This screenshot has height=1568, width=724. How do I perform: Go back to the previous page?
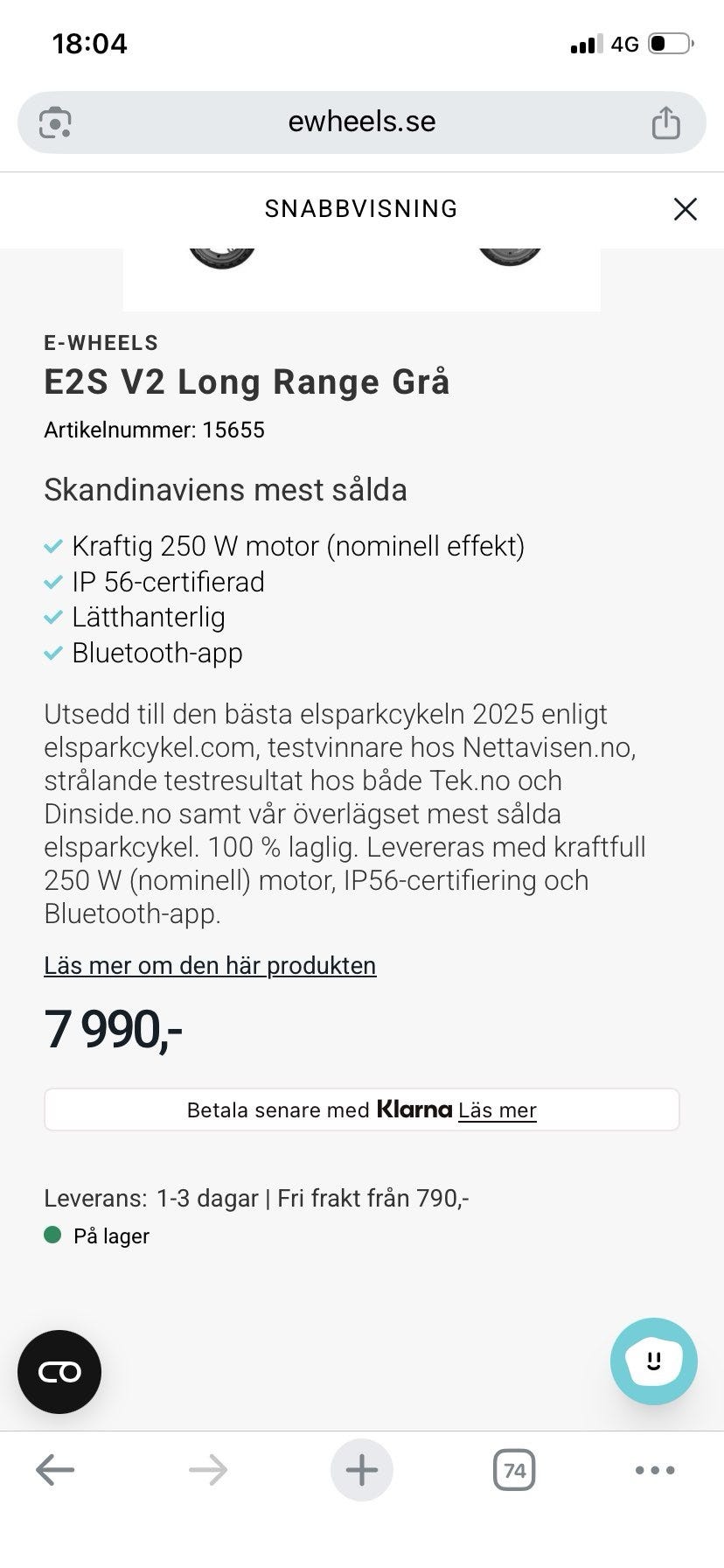[55, 1470]
